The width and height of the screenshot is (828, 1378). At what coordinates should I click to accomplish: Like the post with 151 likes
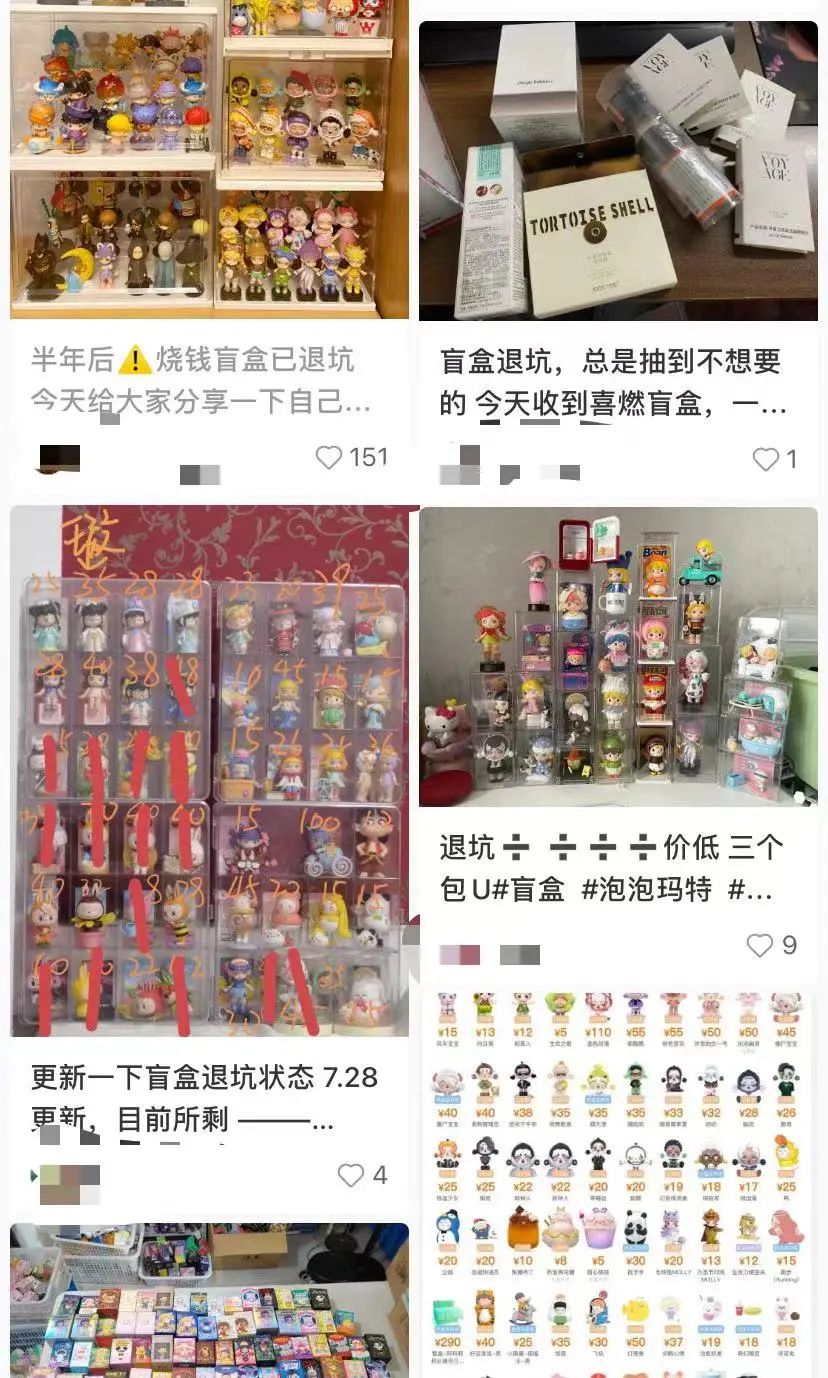[x=330, y=458]
